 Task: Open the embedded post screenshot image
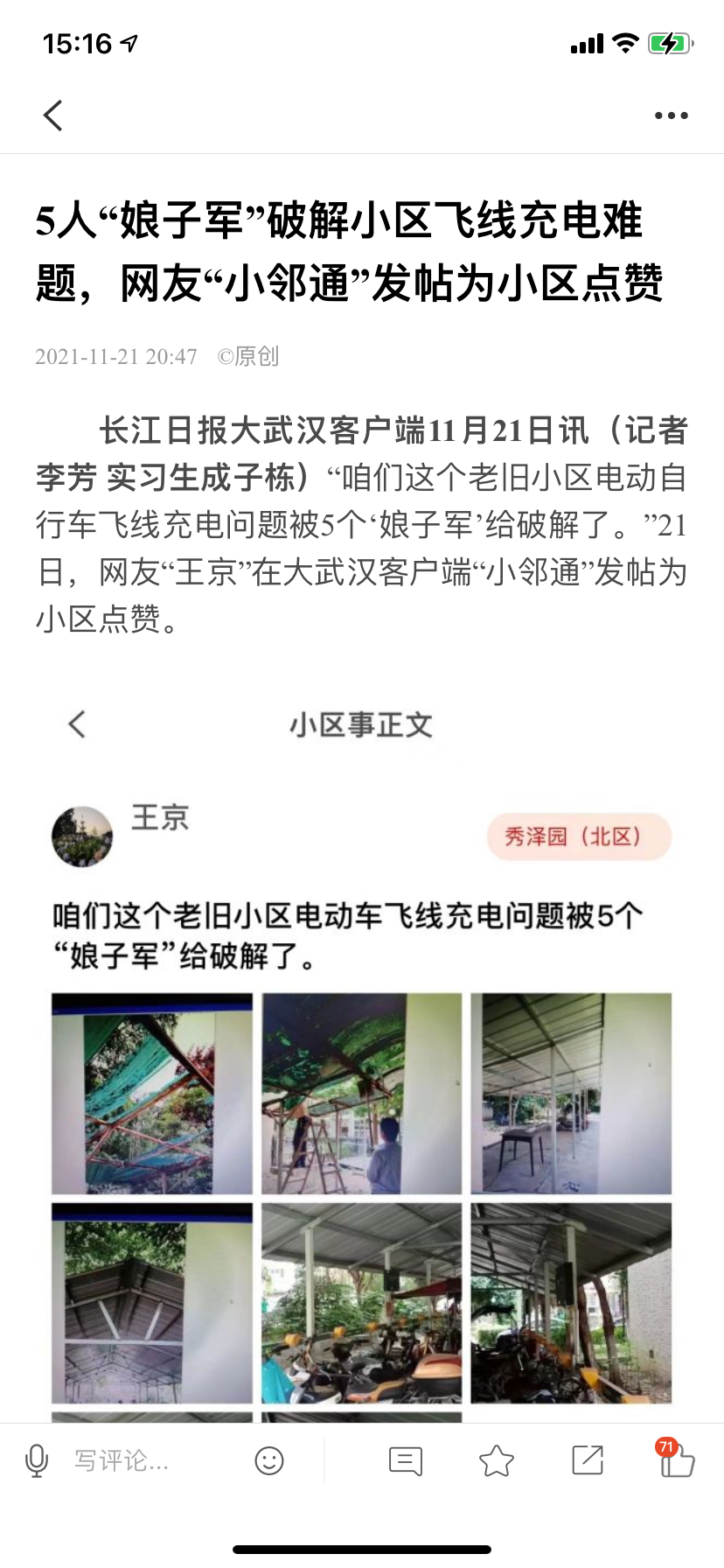click(362, 1050)
